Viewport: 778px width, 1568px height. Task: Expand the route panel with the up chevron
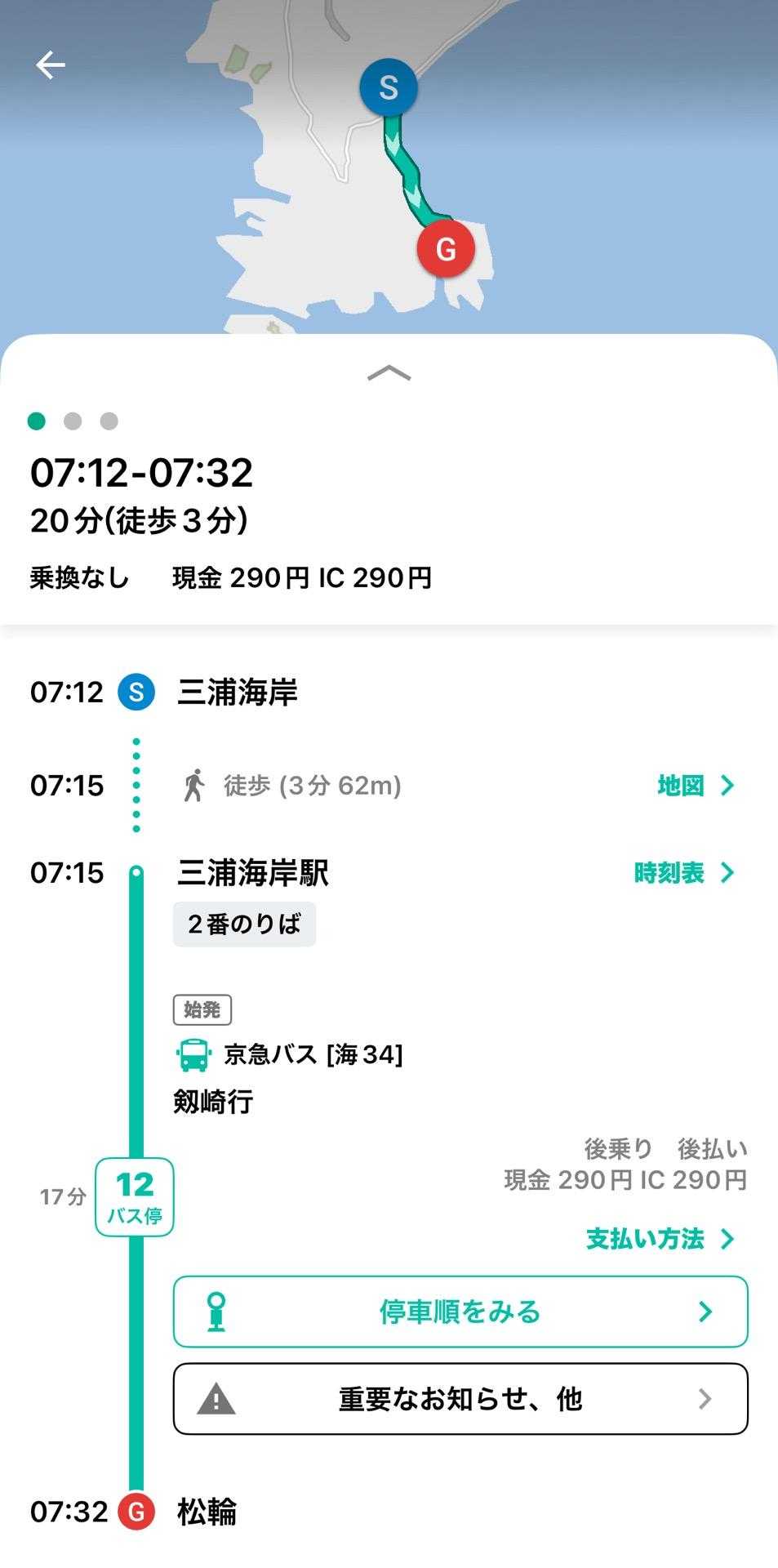point(389,373)
